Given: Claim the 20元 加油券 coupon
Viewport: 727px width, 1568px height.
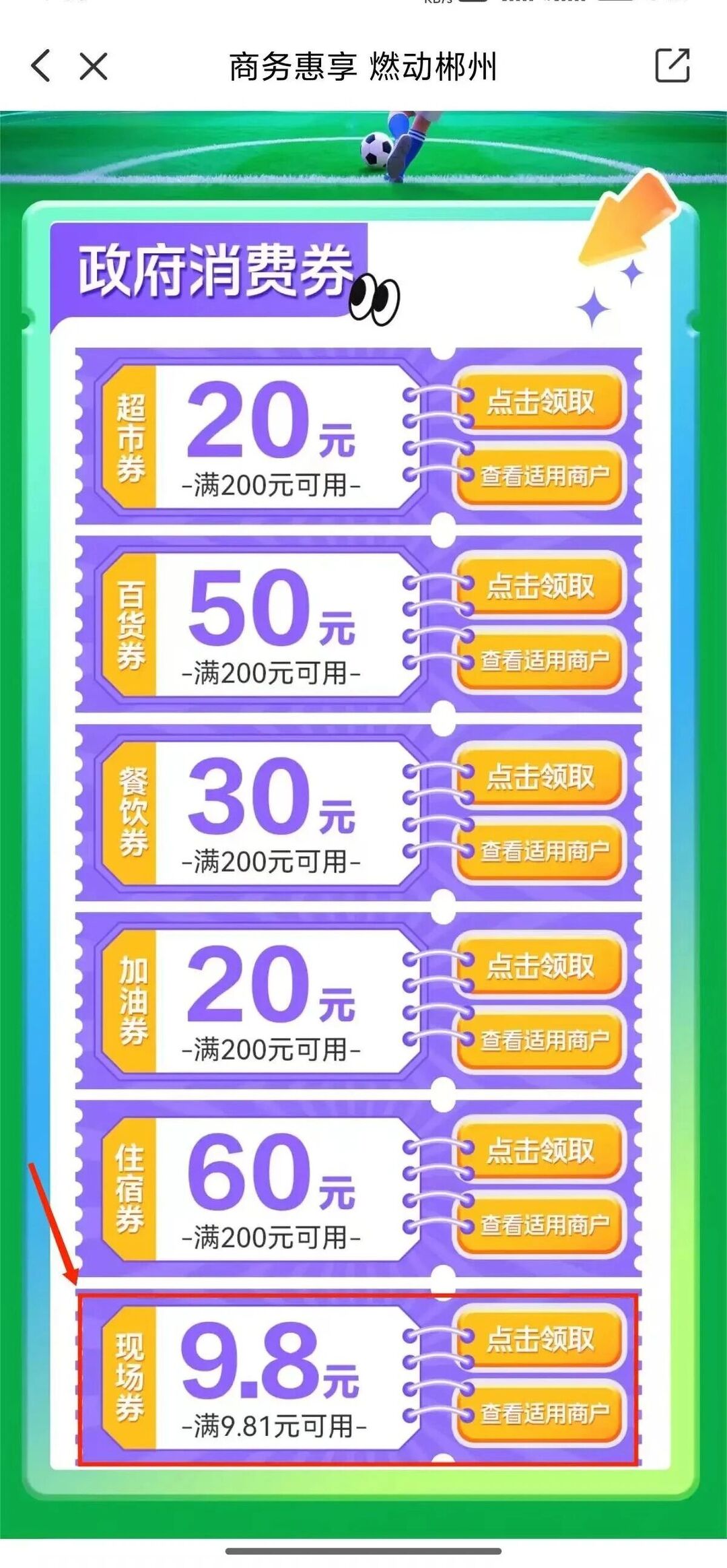Looking at the screenshot, I should click(541, 966).
